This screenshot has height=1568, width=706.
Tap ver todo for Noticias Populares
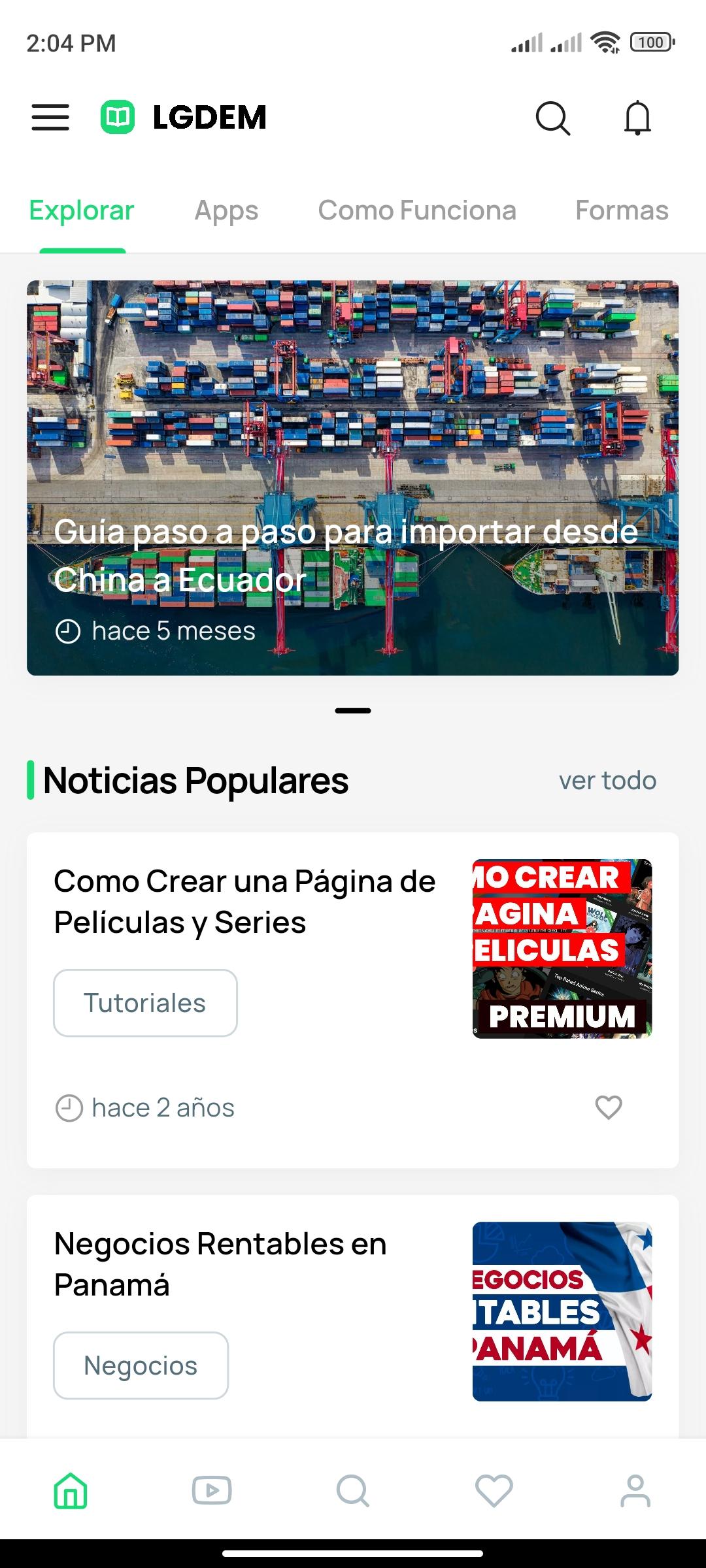607,780
